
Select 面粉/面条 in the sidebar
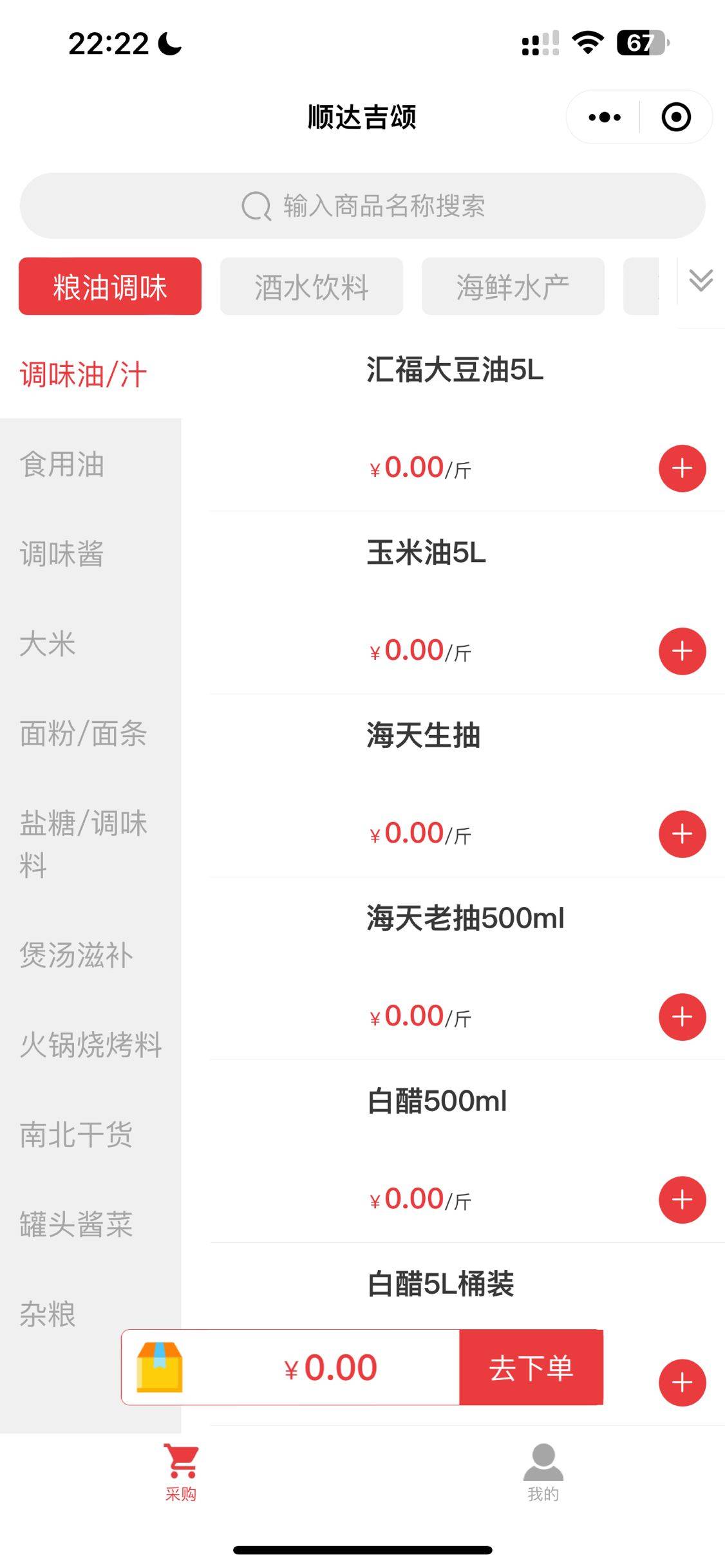84,733
